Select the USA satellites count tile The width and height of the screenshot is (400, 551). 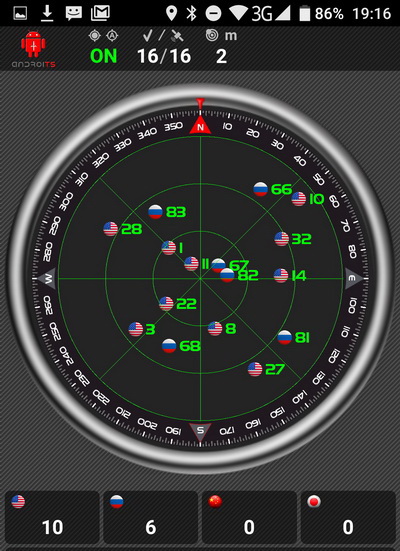52,517
